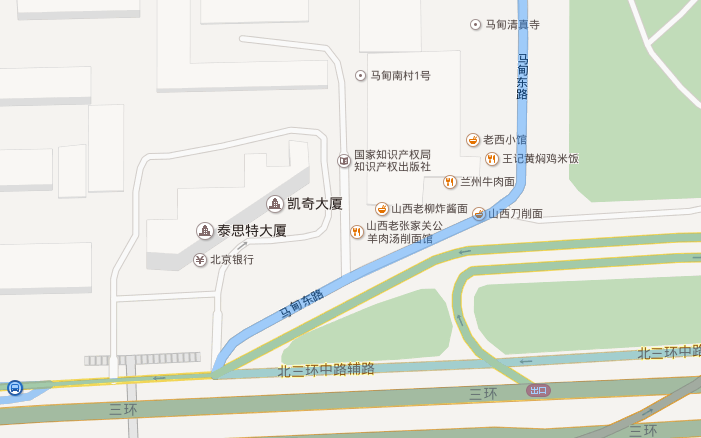Tap the 山西老张家关公羊肉汤削面馆 marker

356,232
